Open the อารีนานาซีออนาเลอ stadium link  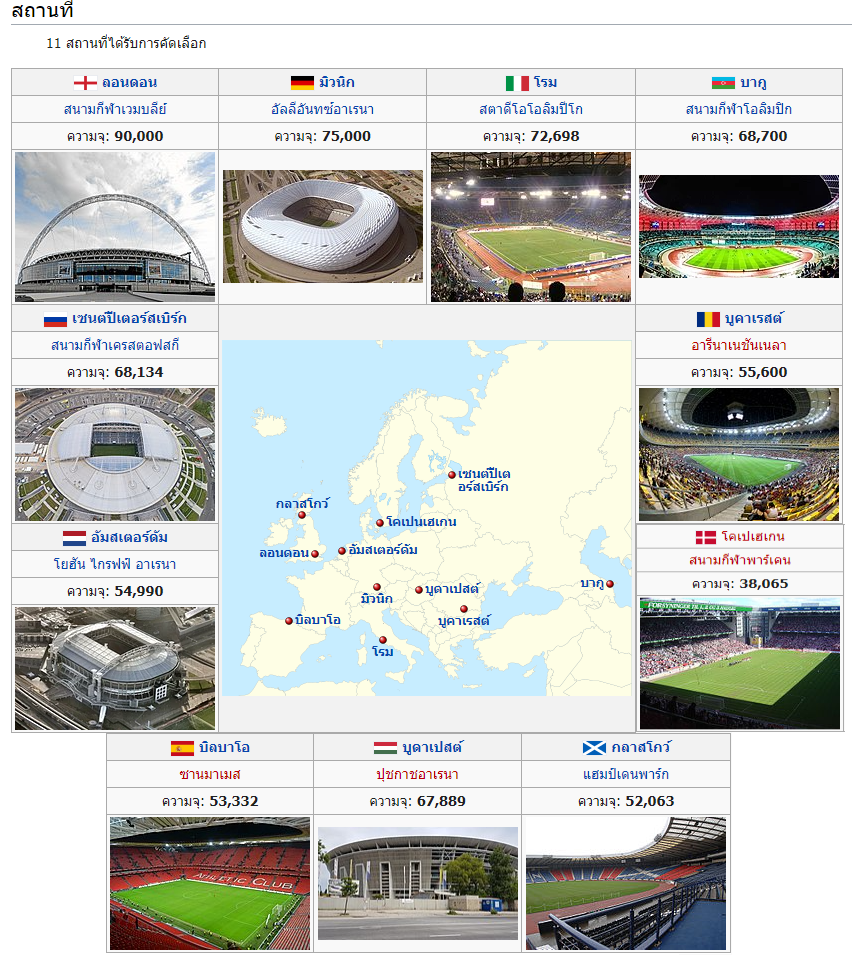click(x=739, y=345)
